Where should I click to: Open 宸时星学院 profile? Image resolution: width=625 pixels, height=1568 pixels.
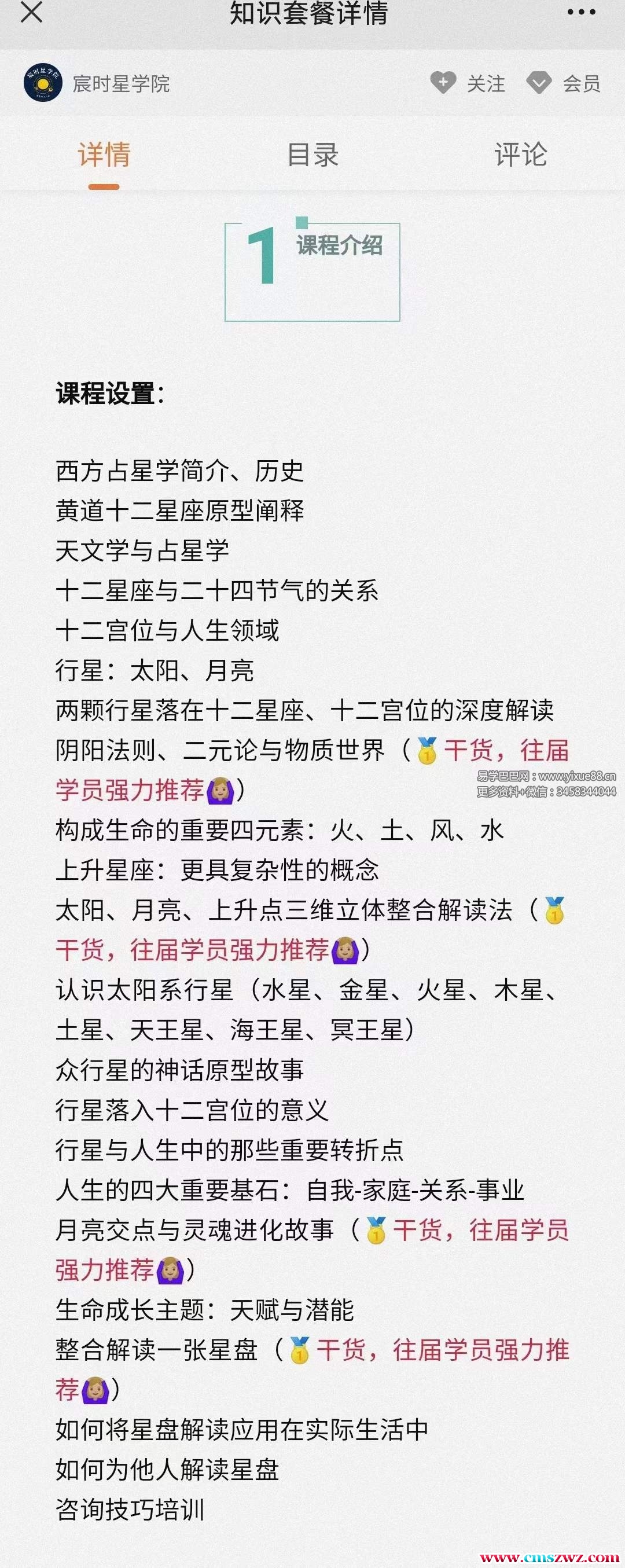pos(97,83)
